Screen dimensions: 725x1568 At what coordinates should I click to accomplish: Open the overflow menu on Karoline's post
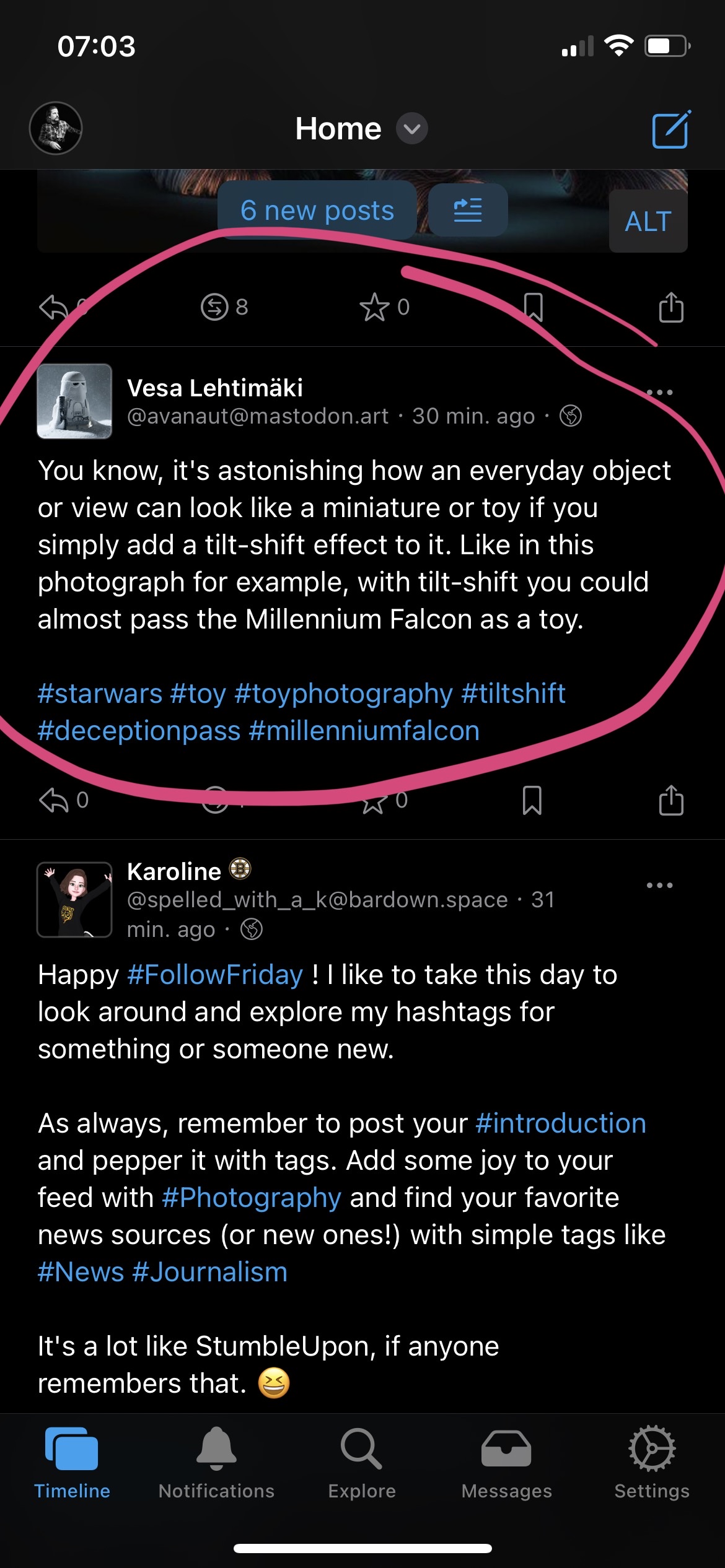659,885
